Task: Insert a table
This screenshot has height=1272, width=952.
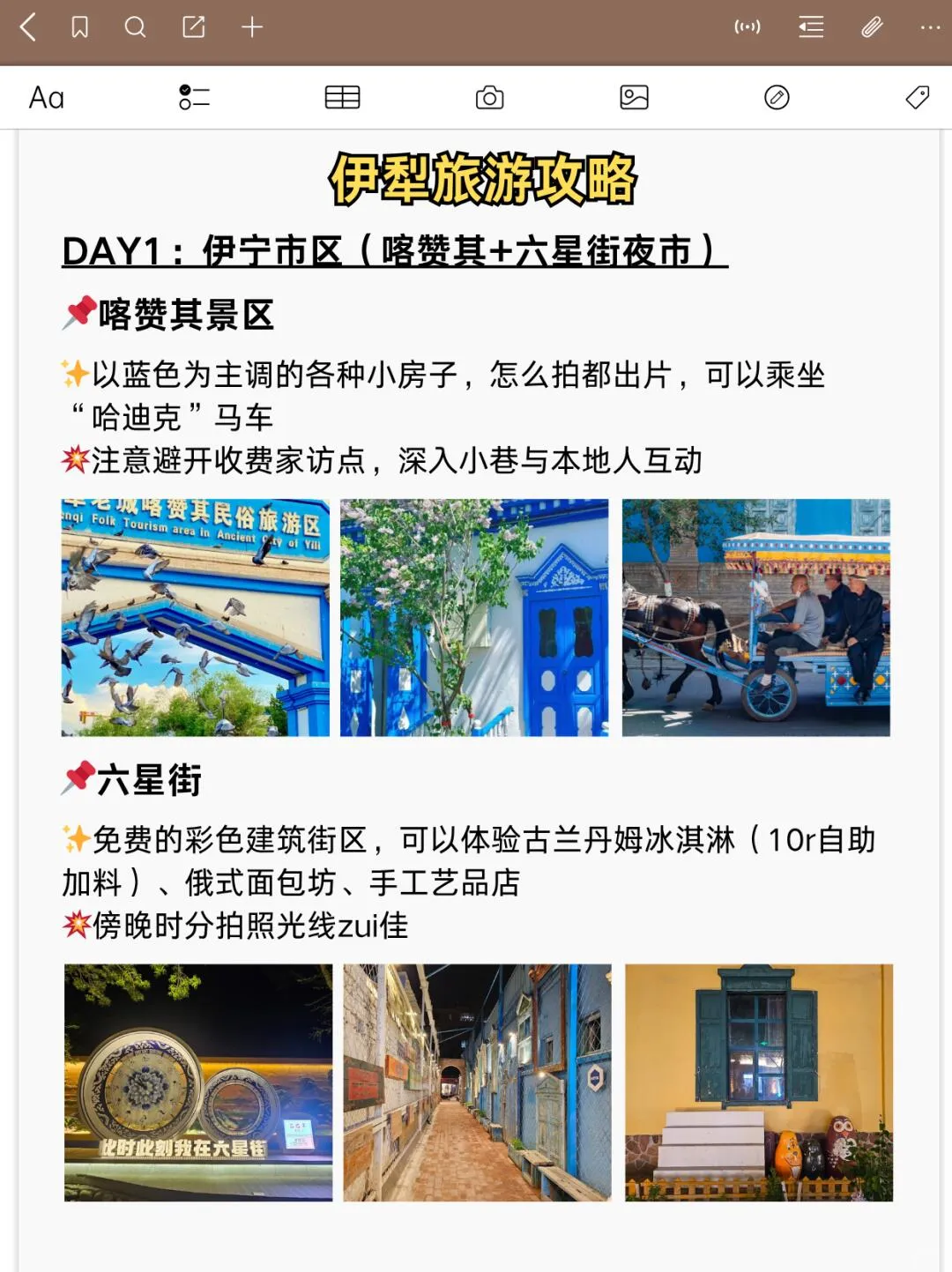Action: pyautogui.click(x=342, y=97)
